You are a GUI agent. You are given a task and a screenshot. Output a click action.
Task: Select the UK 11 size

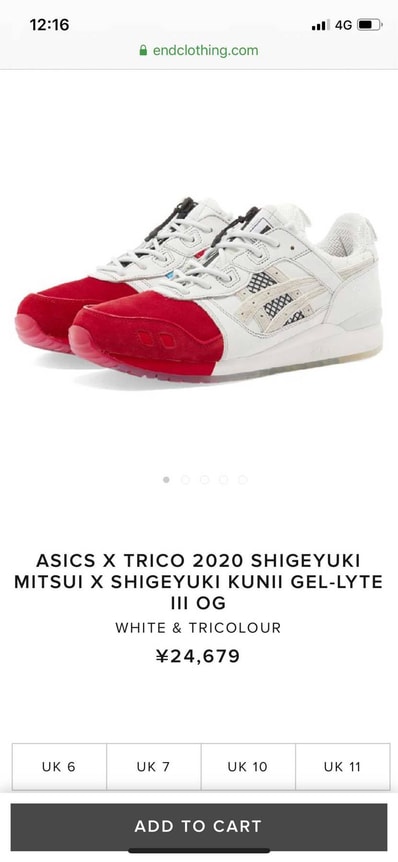tap(342, 766)
